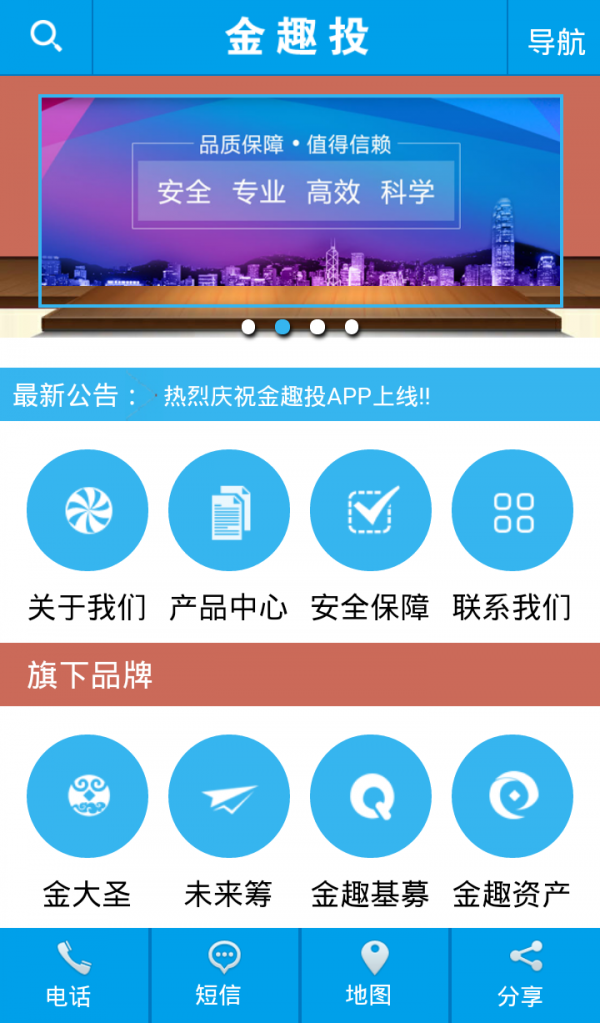
Task: Open 联系我们 contact page
Action: (512, 511)
